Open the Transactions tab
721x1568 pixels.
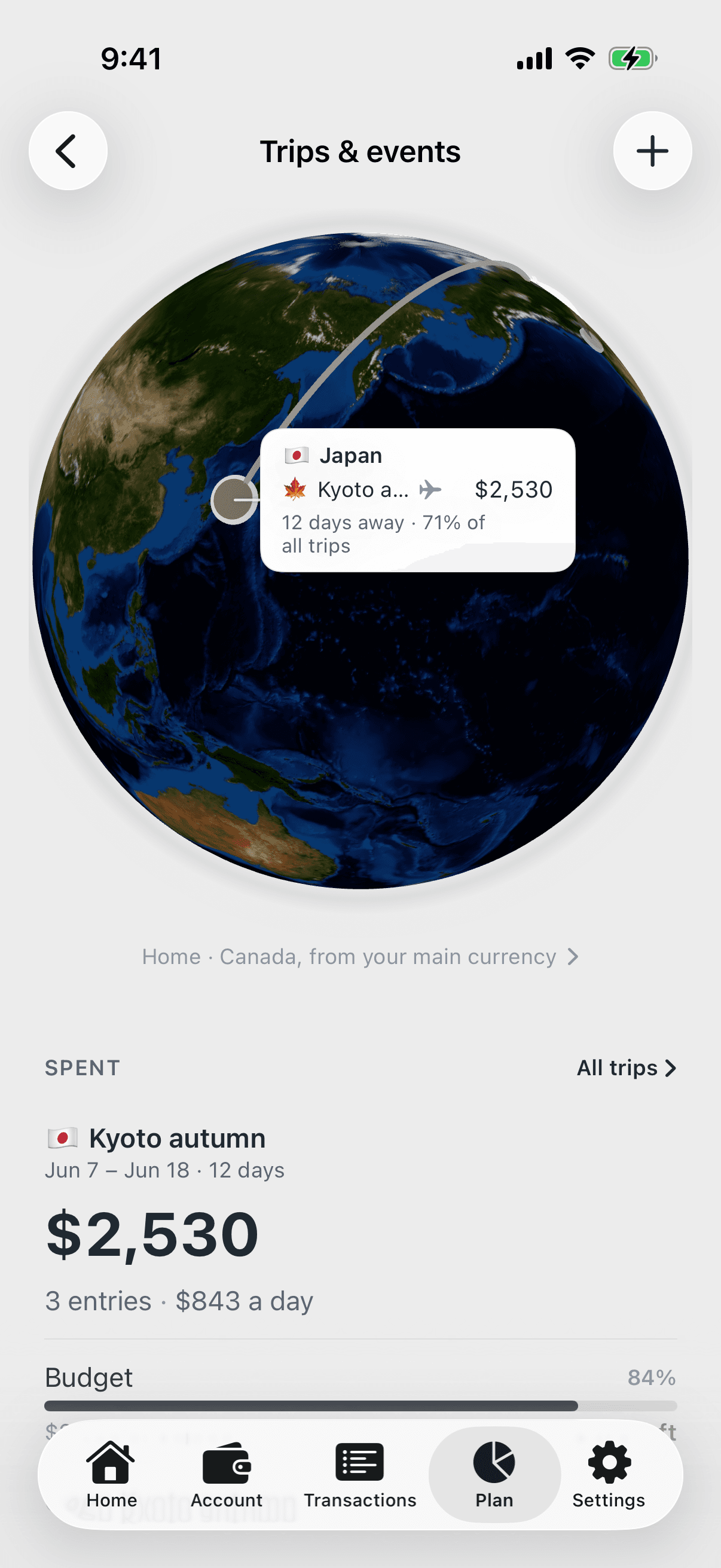click(x=359, y=1474)
